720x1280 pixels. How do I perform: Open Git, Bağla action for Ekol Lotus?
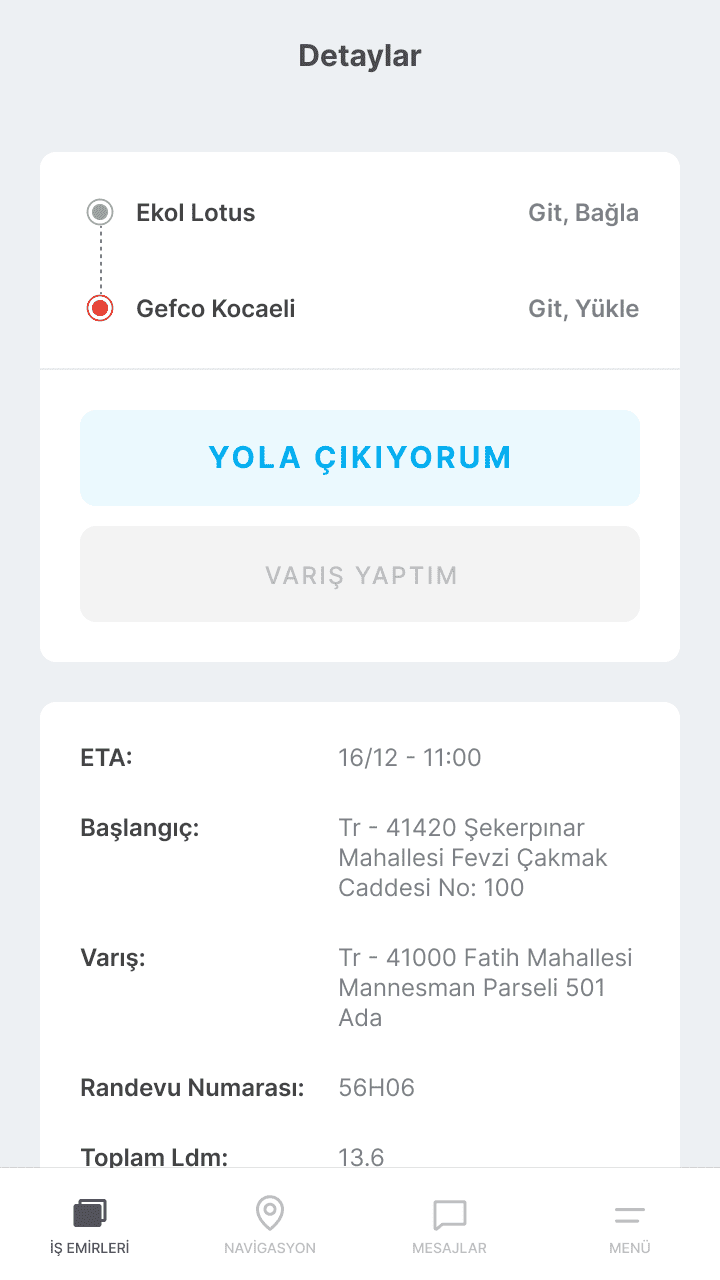tap(584, 212)
